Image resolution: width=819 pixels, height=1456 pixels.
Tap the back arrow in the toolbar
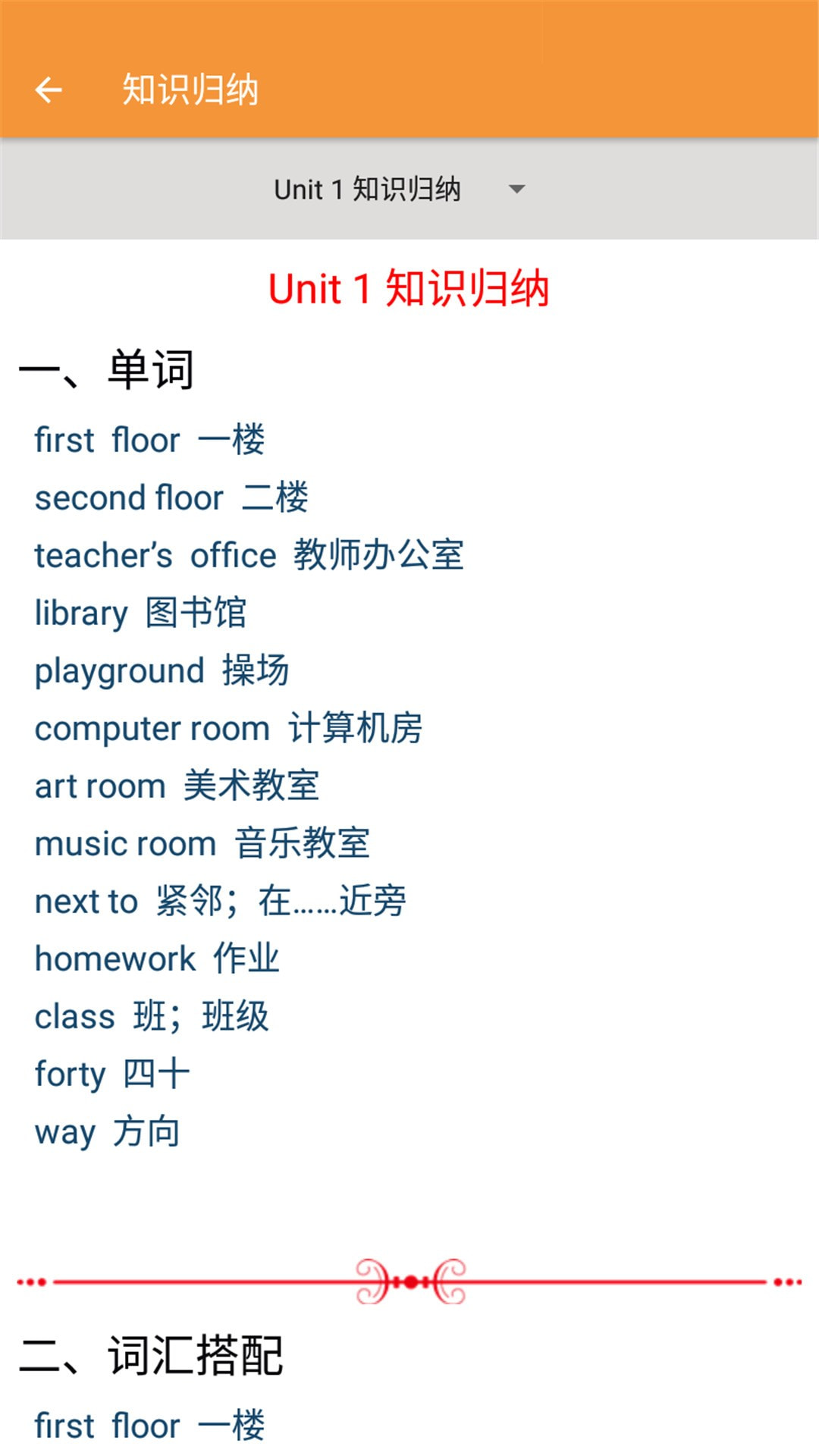tap(49, 89)
